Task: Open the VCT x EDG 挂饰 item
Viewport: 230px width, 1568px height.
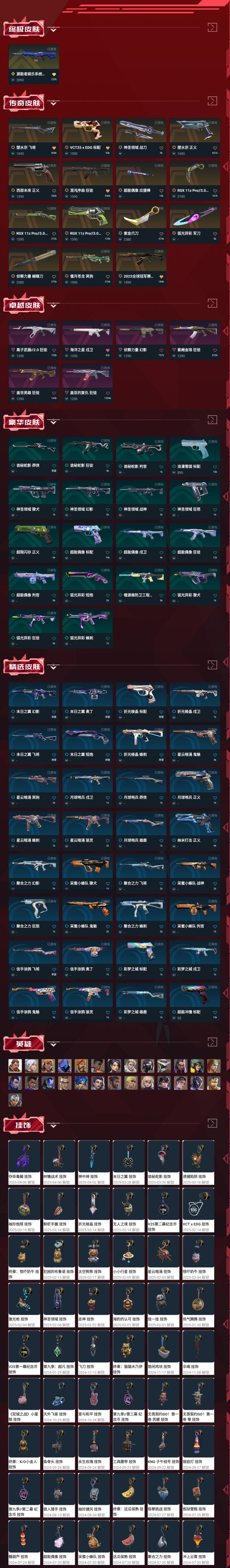Action: click(198, 1208)
